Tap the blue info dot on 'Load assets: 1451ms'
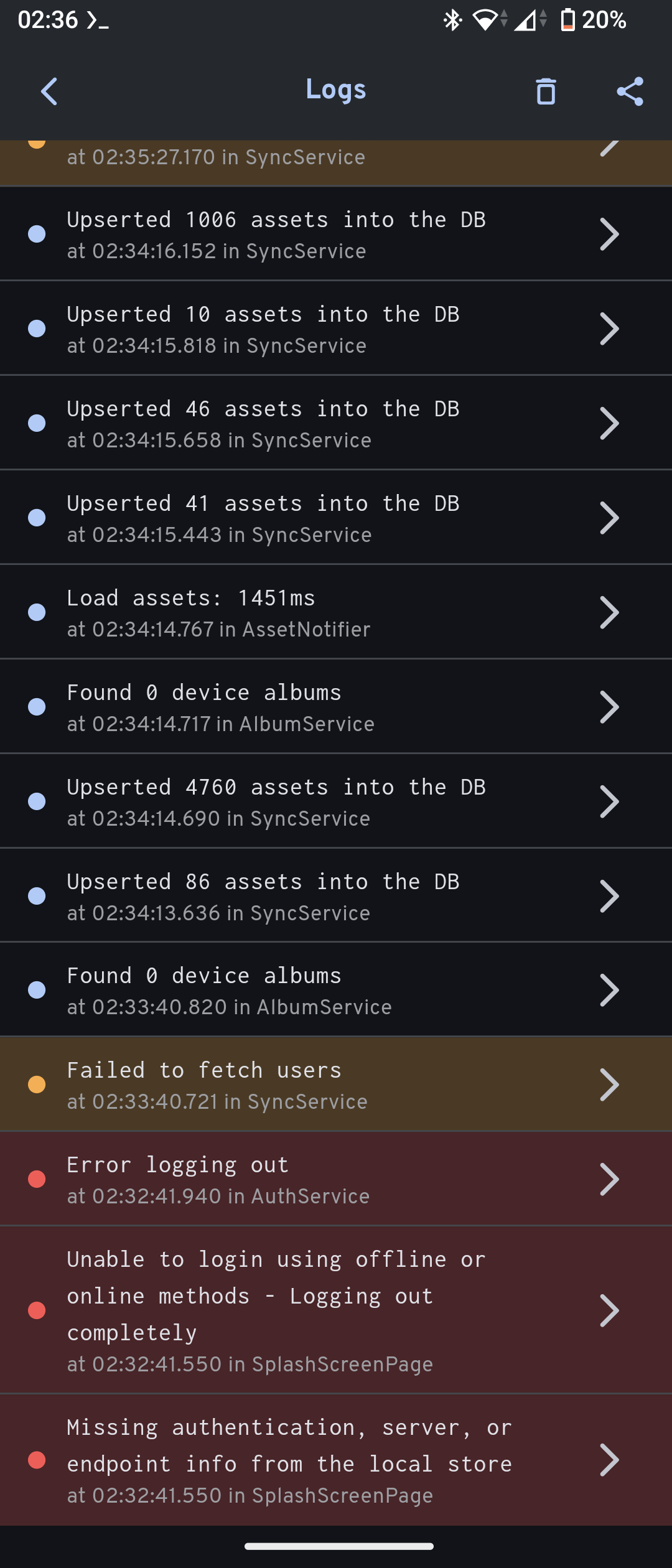The width and height of the screenshot is (672, 1568). [x=37, y=612]
